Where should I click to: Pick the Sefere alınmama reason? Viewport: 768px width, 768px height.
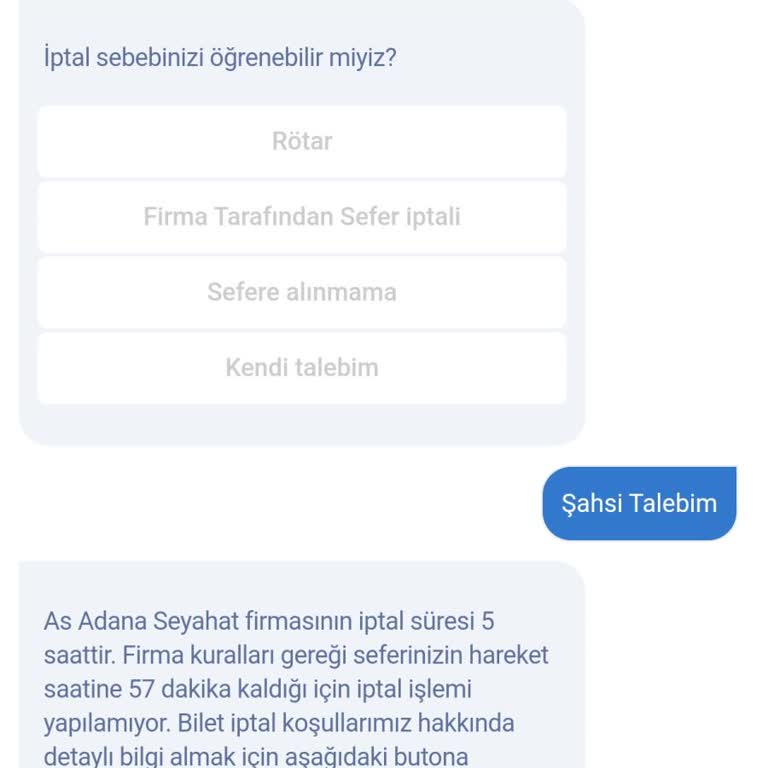coord(301,292)
